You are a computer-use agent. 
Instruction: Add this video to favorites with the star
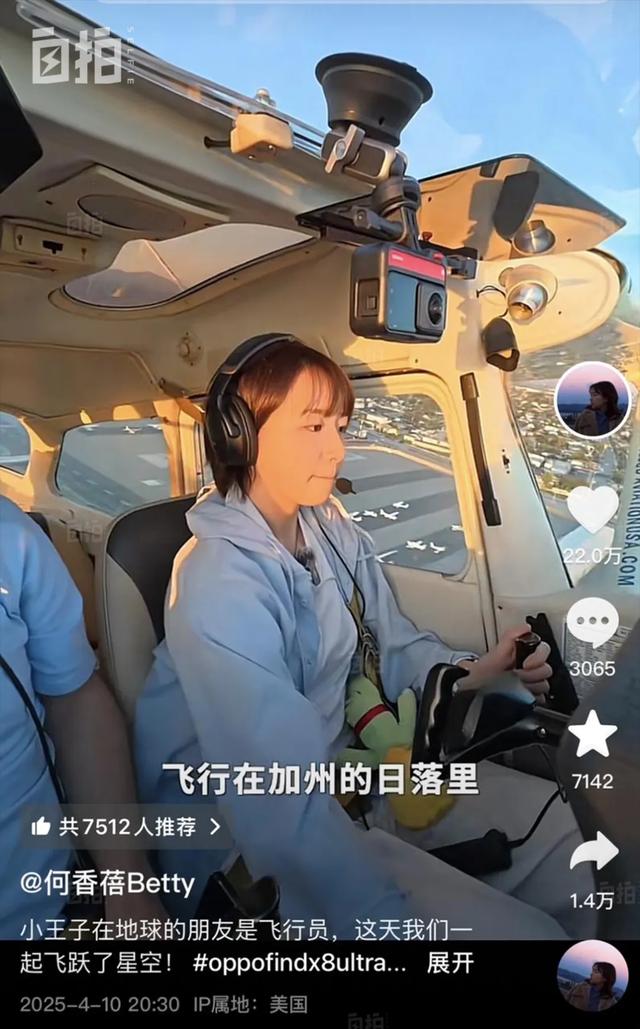[592, 735]
